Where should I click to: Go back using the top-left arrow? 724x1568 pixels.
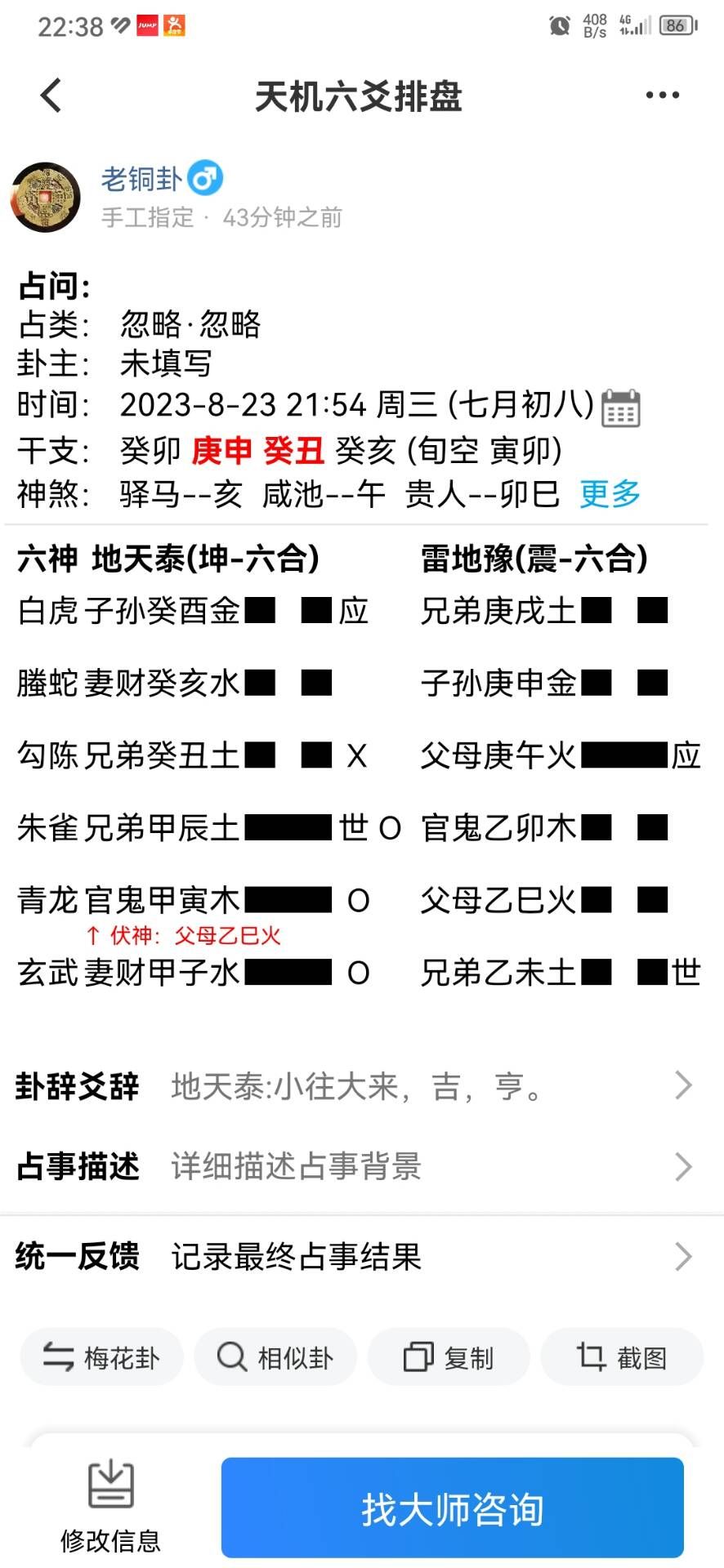click(51, 96)
